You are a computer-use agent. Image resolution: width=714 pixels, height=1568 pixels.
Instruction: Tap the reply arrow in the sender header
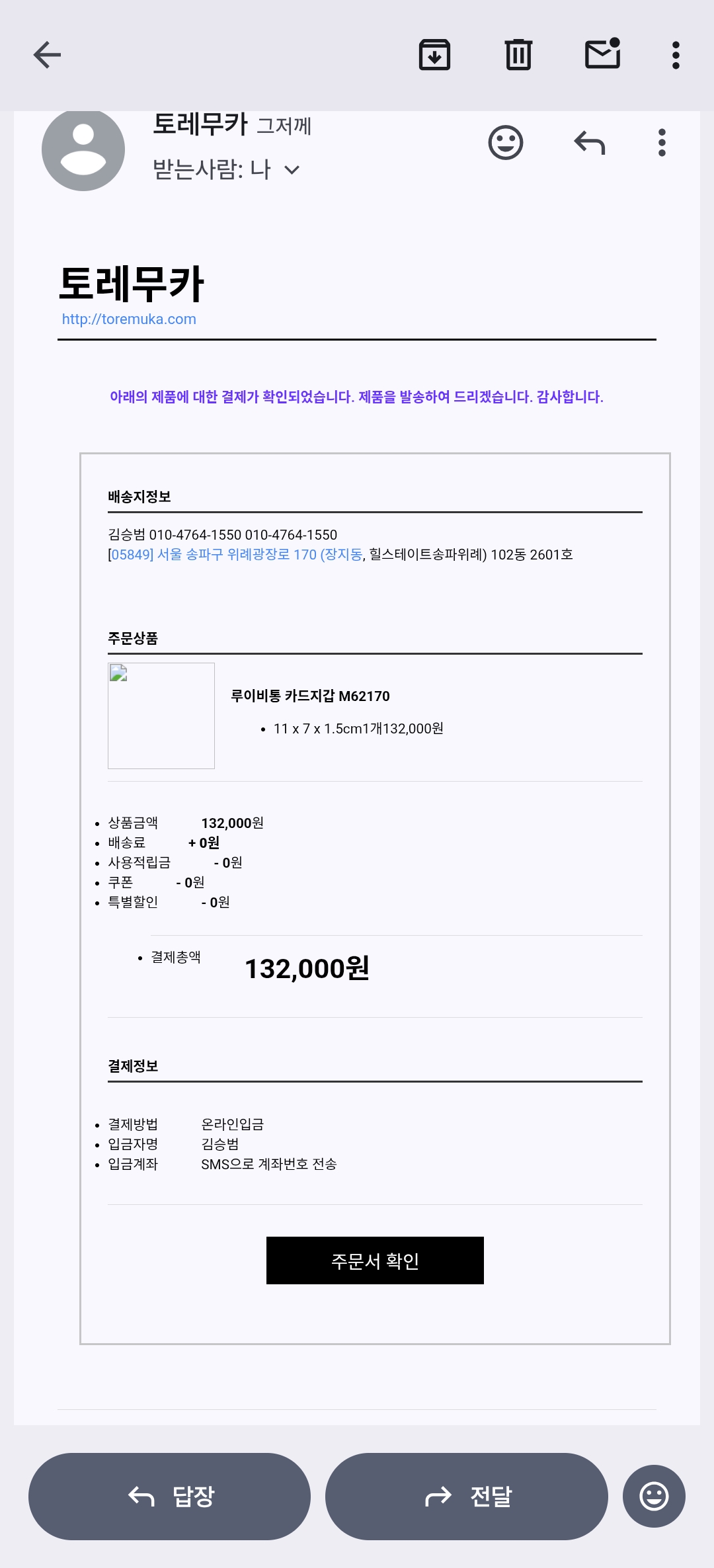(x=590, y=143)
